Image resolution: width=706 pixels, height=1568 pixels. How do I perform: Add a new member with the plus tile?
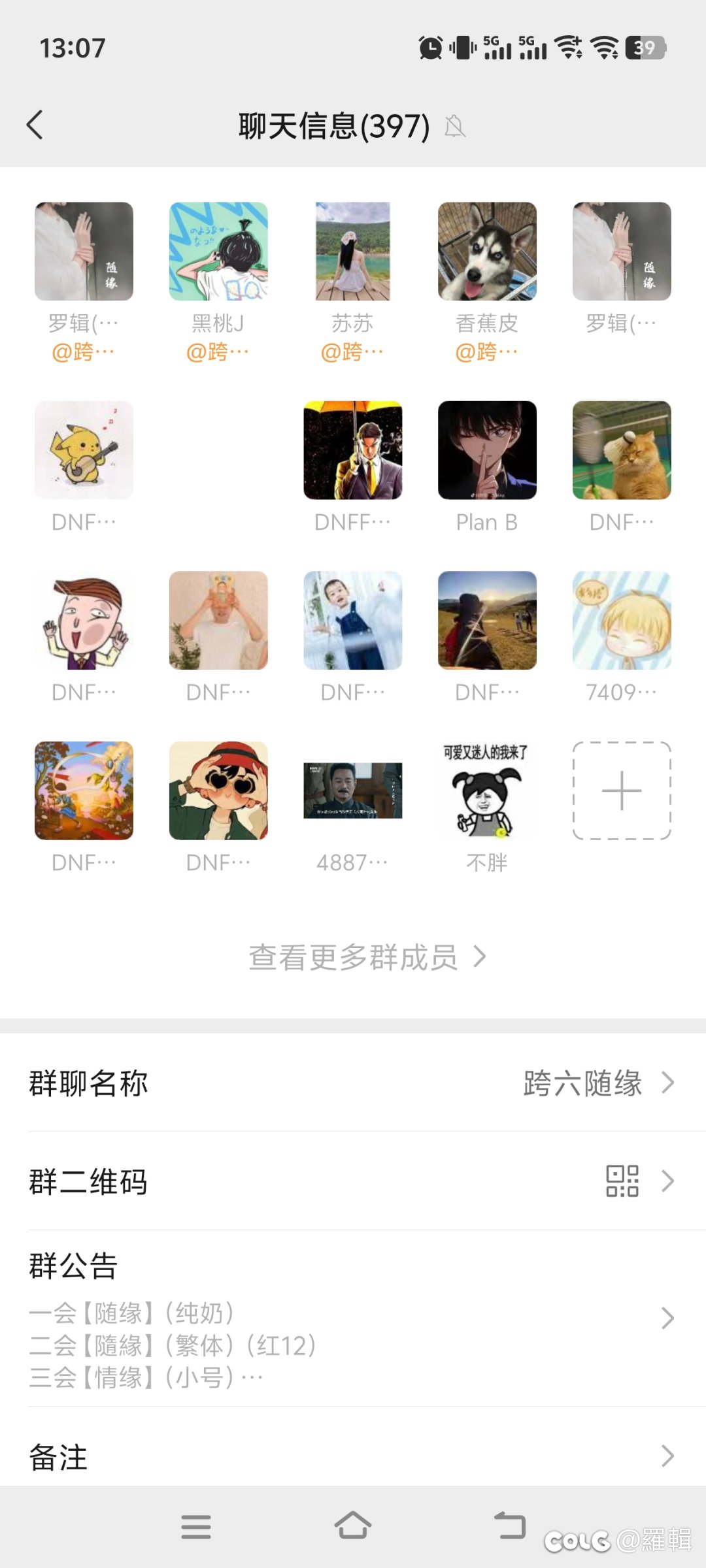point(622,791)
